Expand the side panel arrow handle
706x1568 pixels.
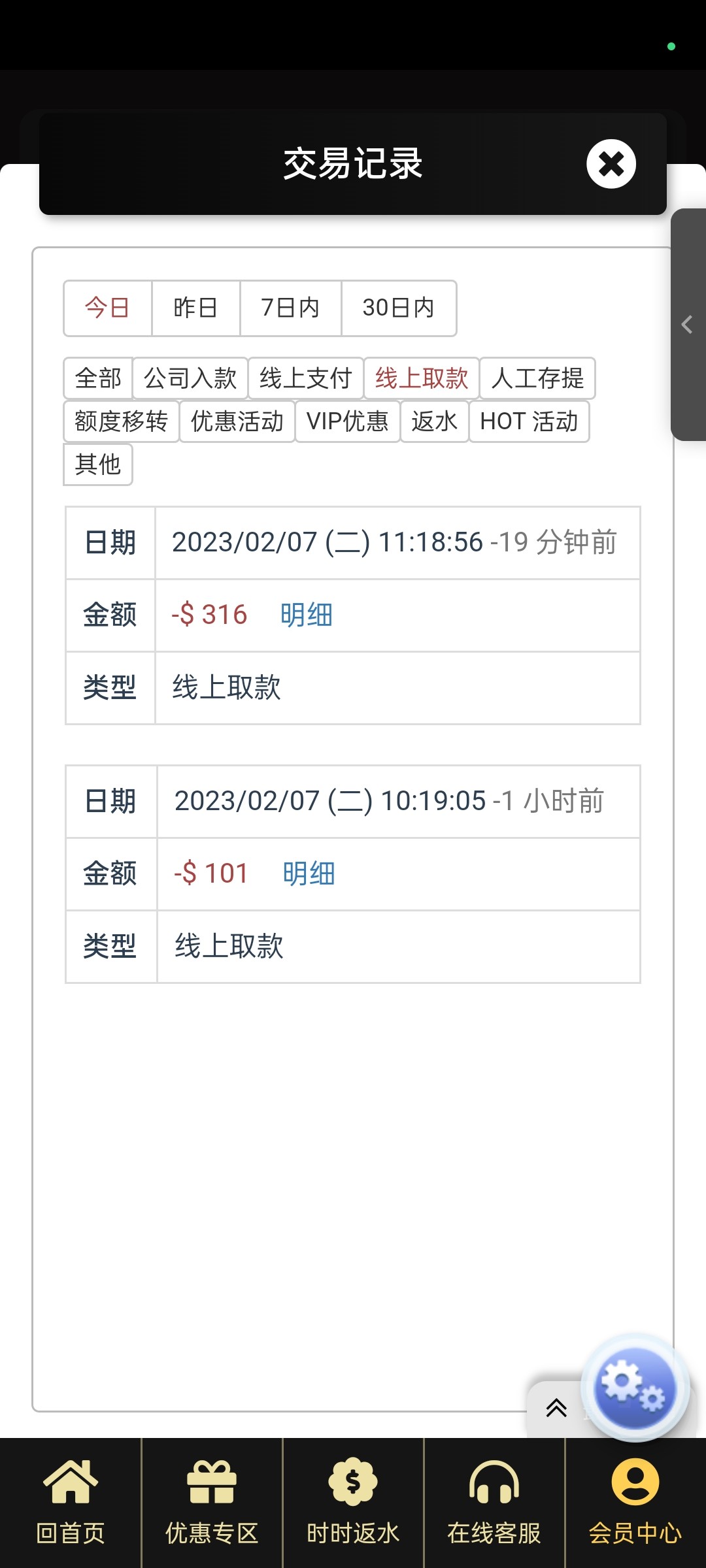point(688,325)
